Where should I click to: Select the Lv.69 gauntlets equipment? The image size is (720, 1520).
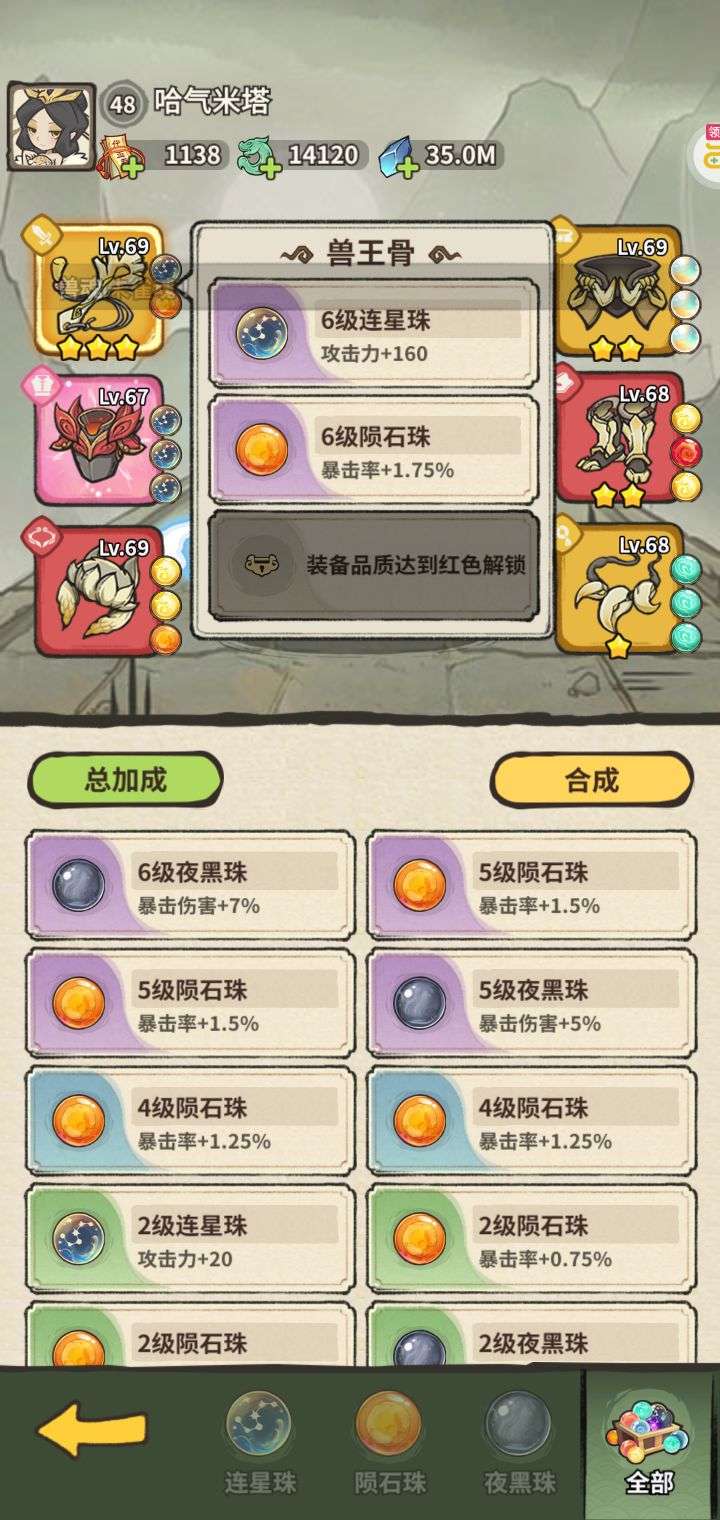click(x=620, y=292)
